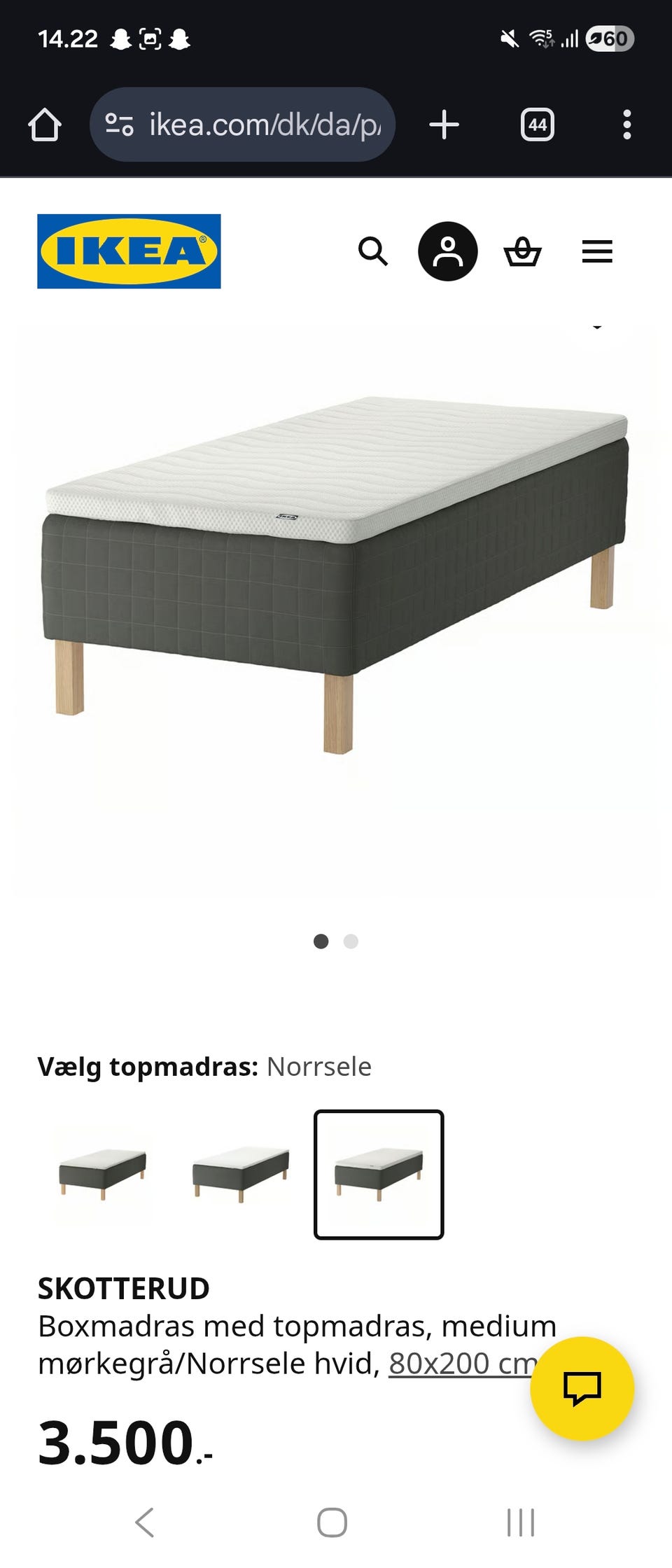Open the tab switcher showing 44 tabs
This screenshot has width=672, height=1568.
pos(537,125)
